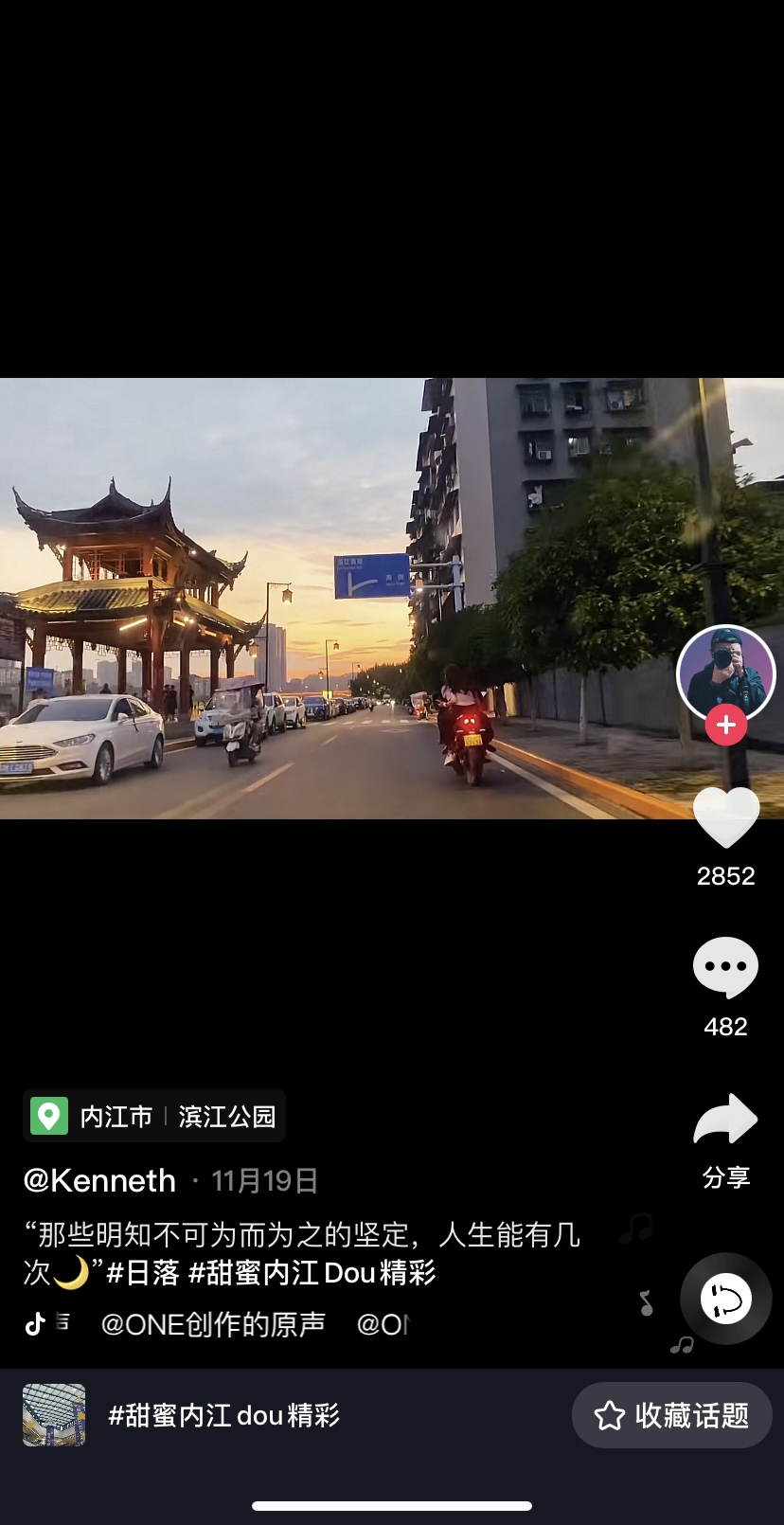Open the #日落 hashtag
The width and height of the screenshot is (784, 1525).
pyautogui.click(x=143, y=1272)
